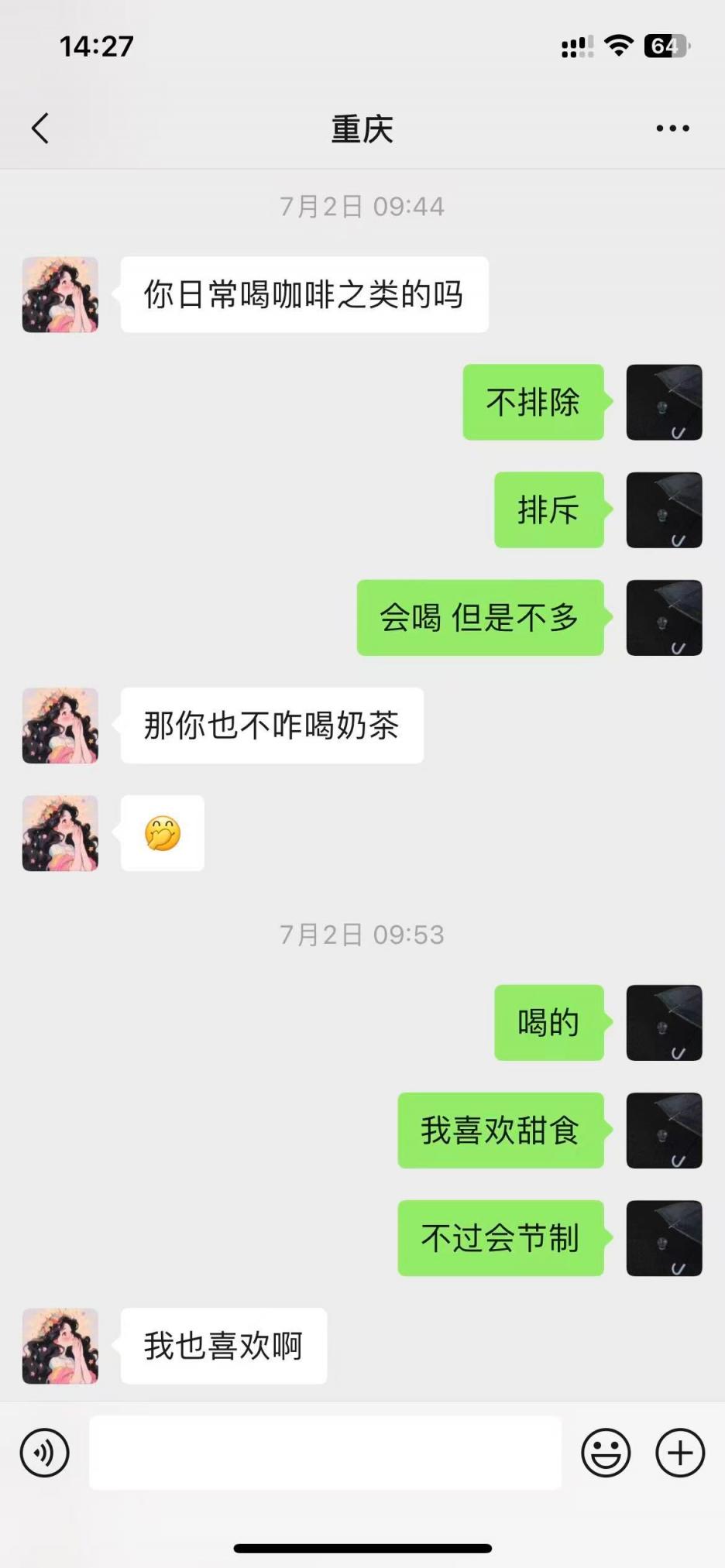Open the chat info overflow menu
The image size is (725, 1568).
[x=672, y=129]
